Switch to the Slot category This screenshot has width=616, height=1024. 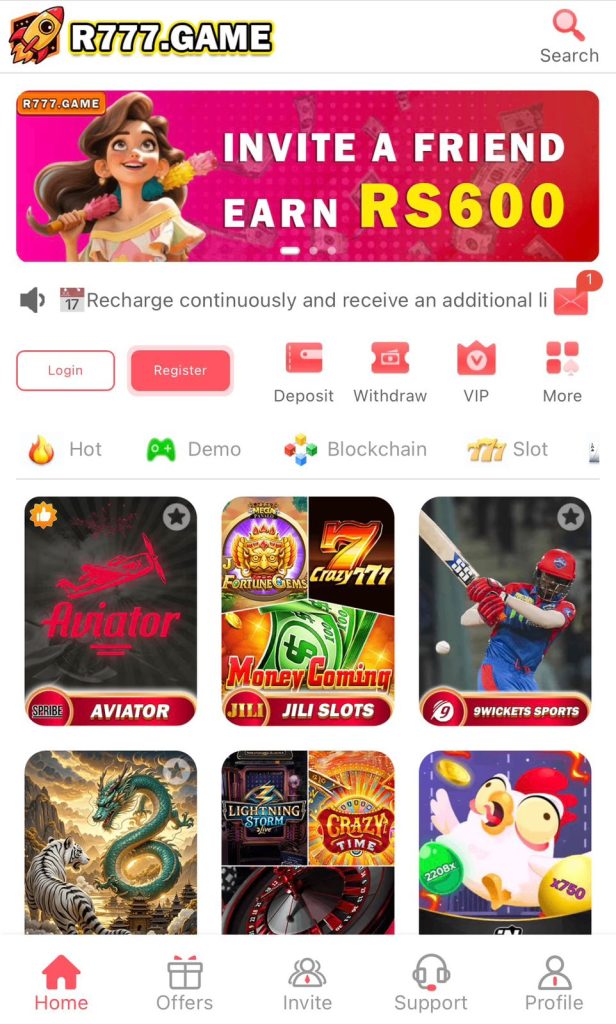[508, 450]
